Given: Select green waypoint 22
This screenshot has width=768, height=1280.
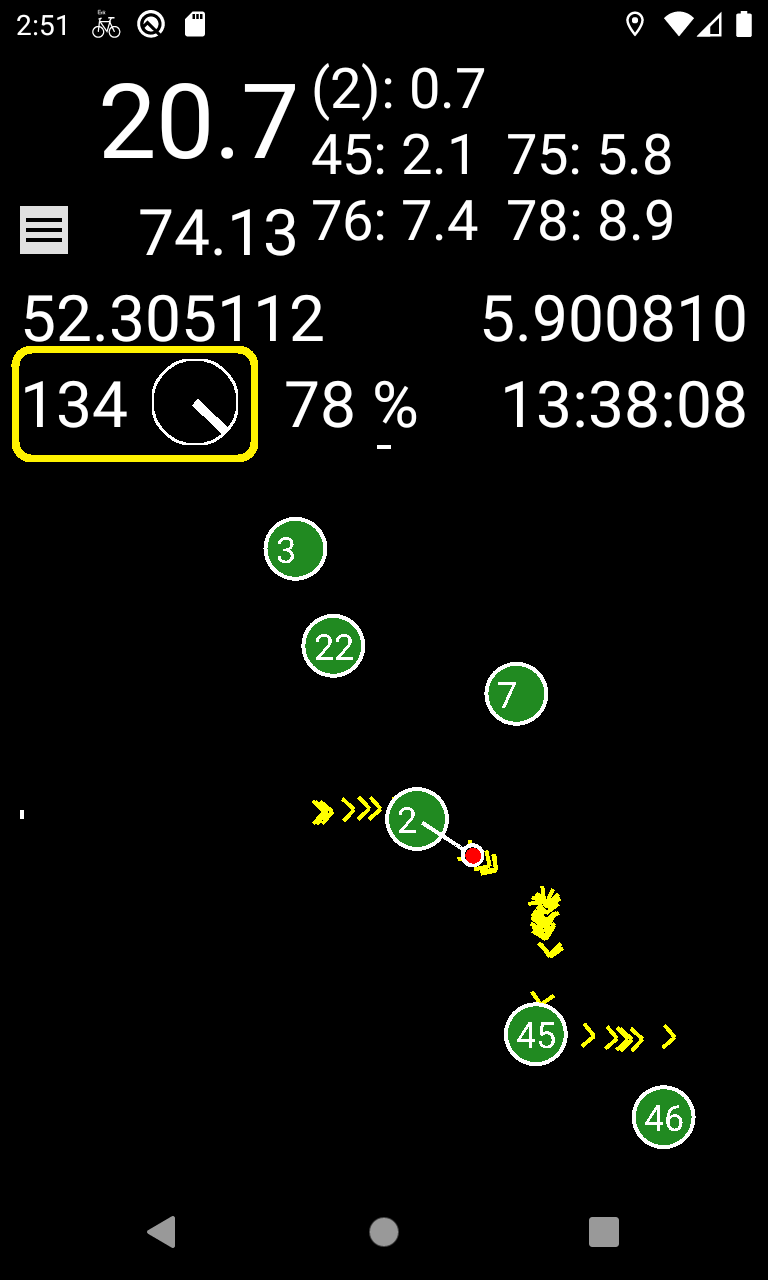Looking at the screenshot, I should point(333,646).
